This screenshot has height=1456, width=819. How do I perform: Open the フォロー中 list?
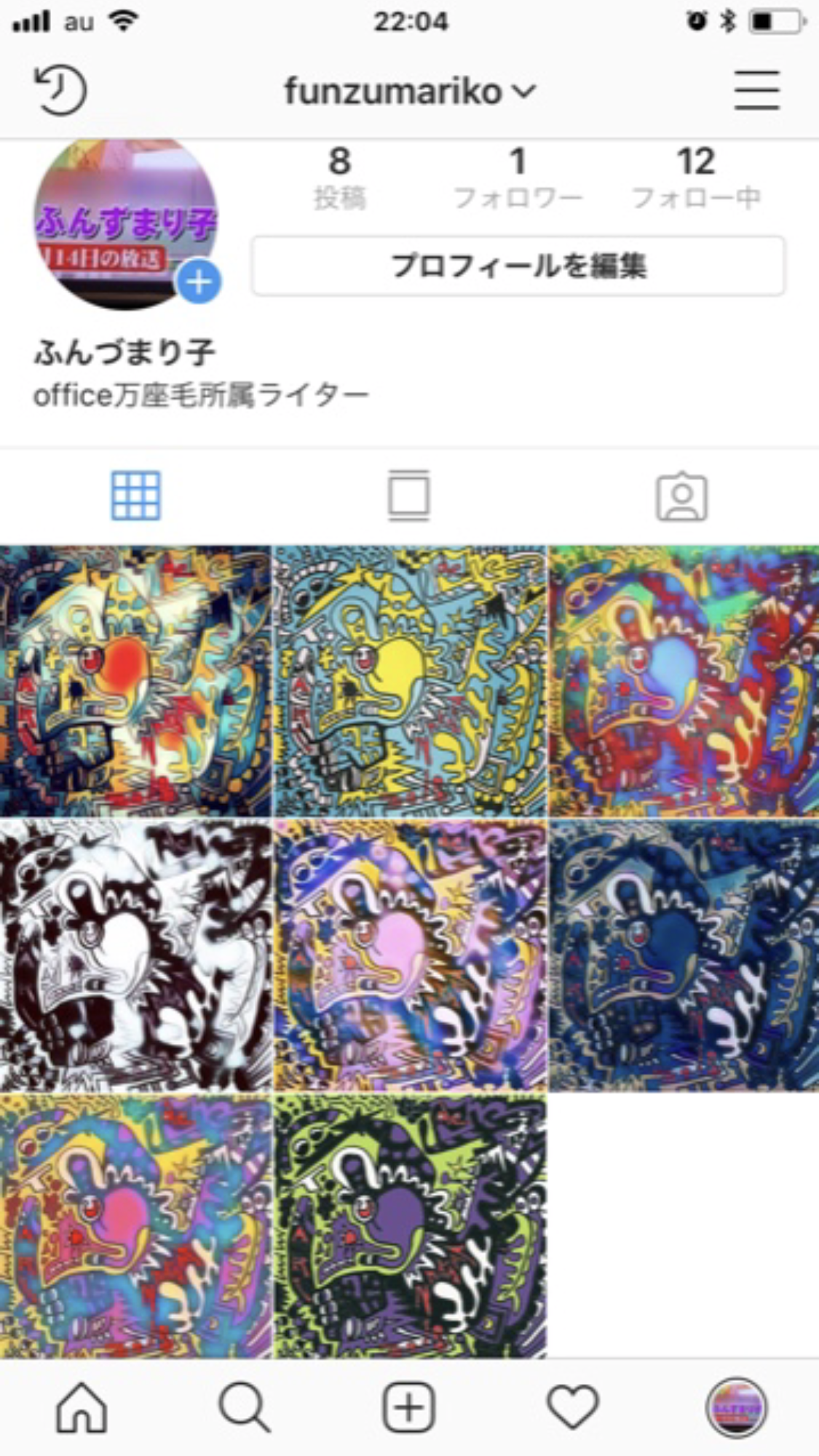coord(696,178)
